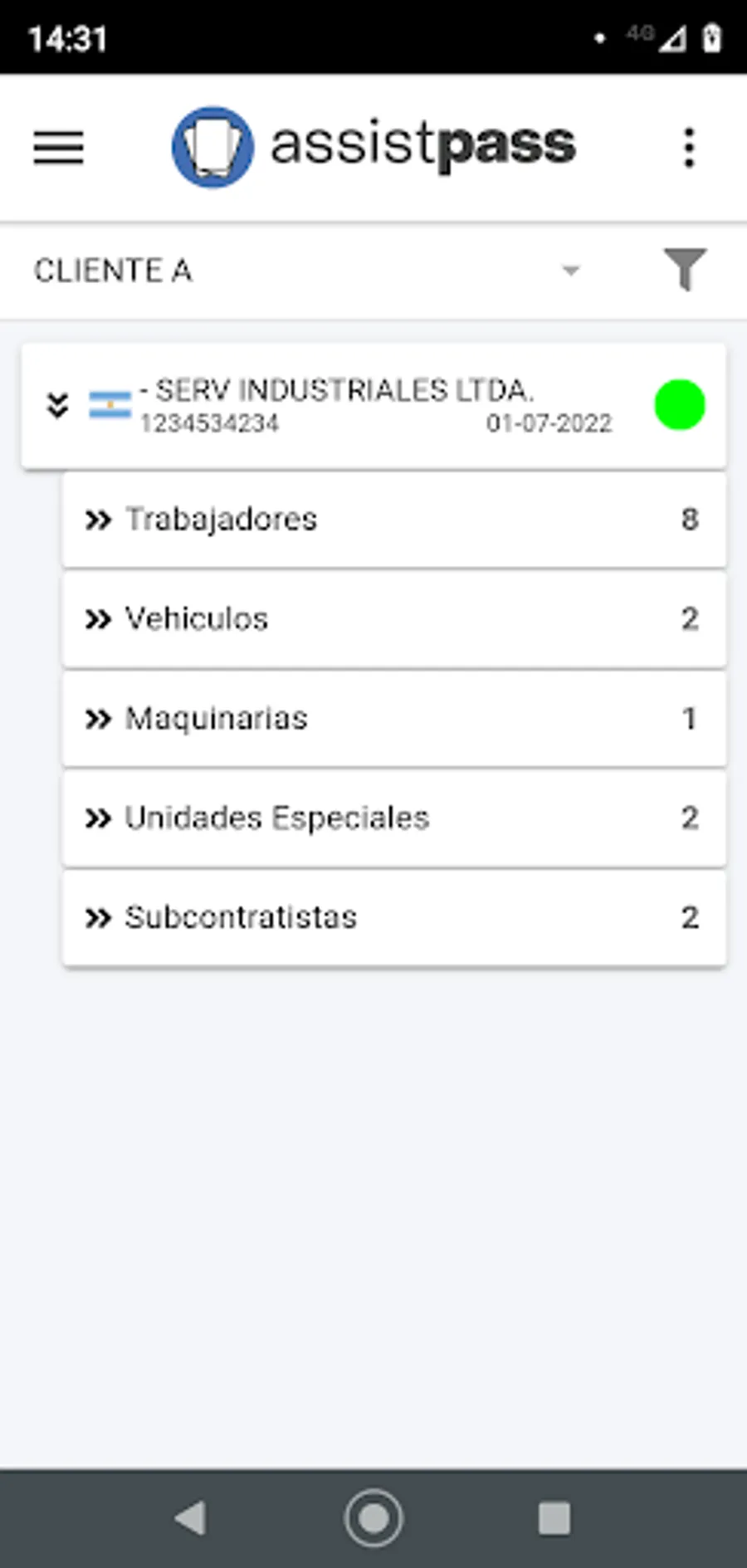Screen dimensions: 747x1568
Task: Open the Subcontratistas row
Action: (x=393, y=918)
